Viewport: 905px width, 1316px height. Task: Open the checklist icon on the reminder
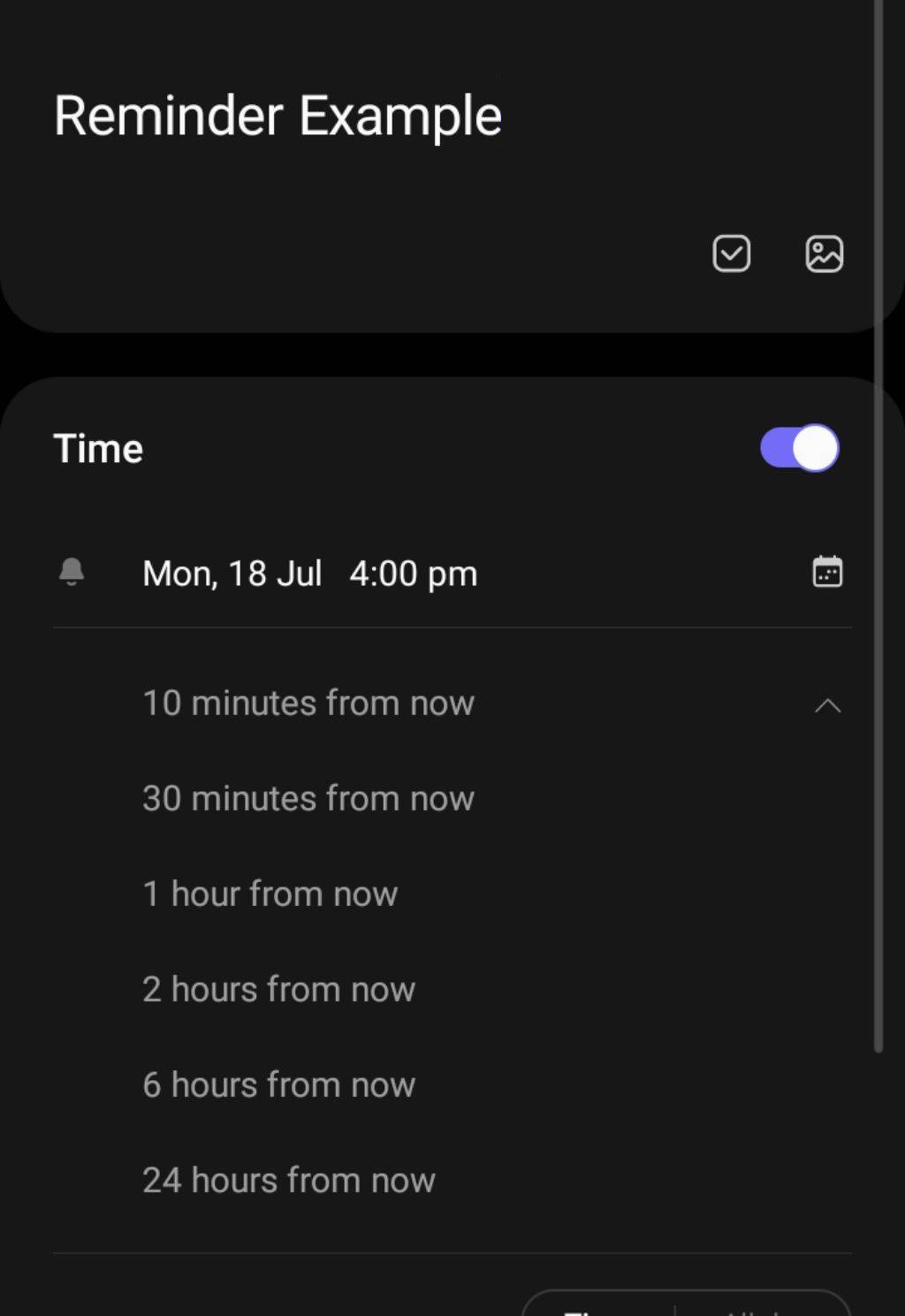click(x=731, y=254)
